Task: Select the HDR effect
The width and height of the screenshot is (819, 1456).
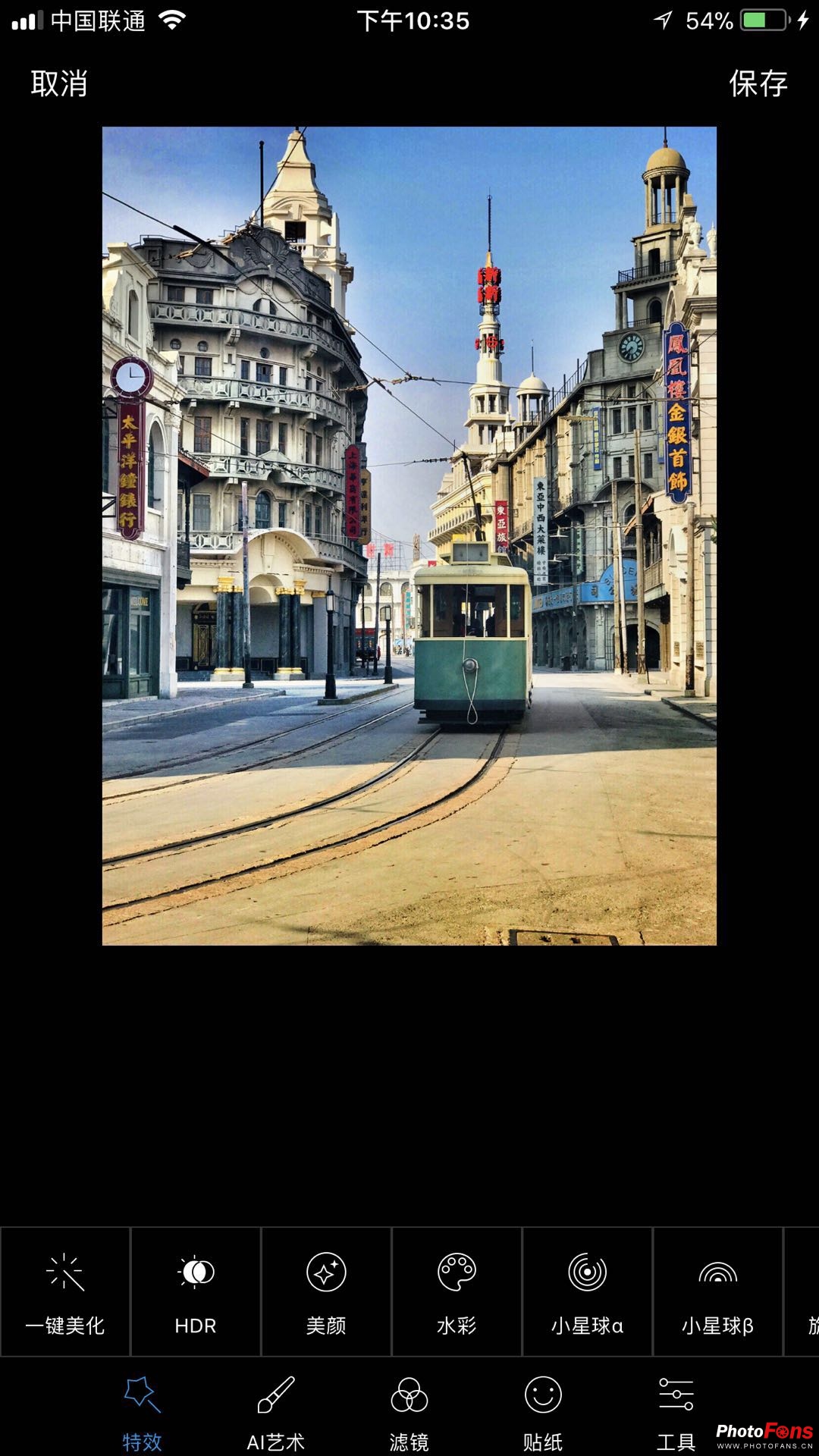Action: click(196, 1292)
